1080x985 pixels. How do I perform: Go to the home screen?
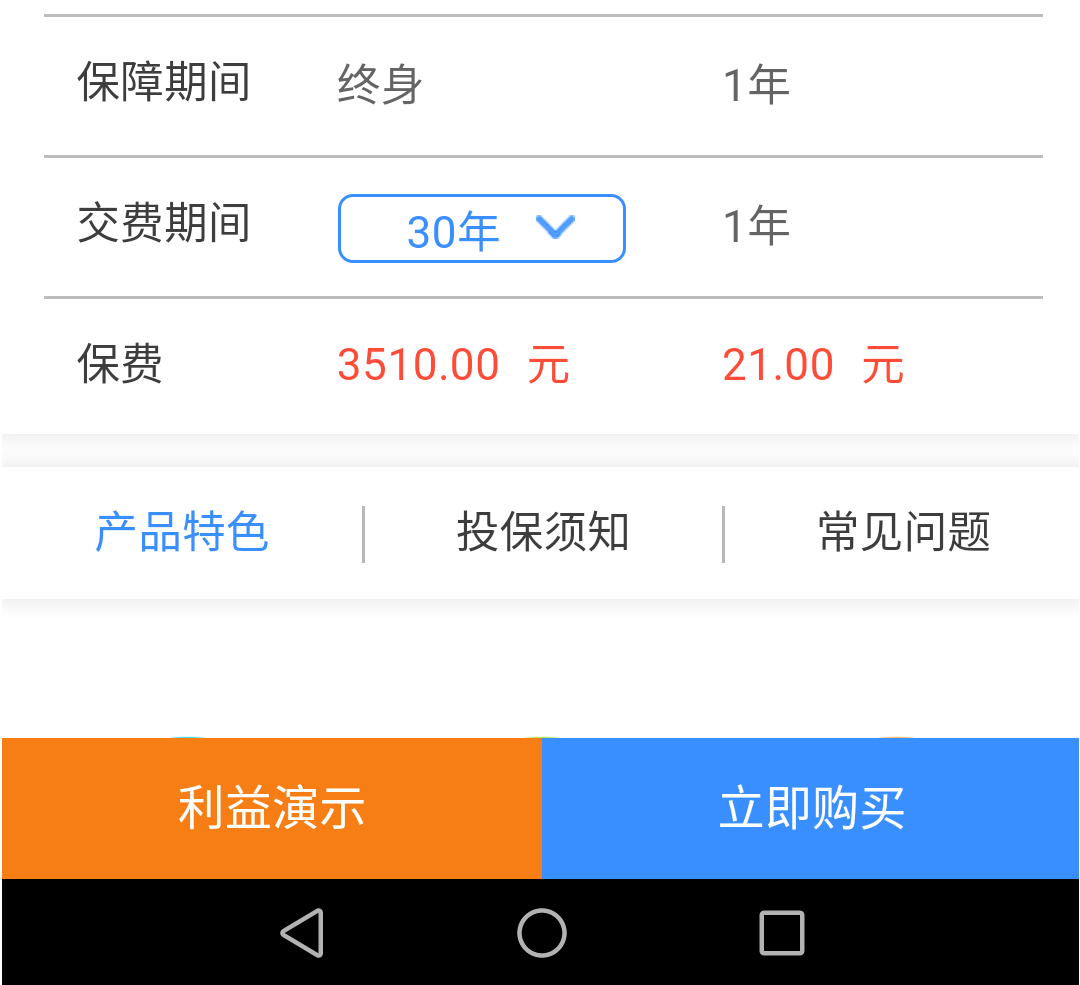pyautogui.click(x=541, y=933)
